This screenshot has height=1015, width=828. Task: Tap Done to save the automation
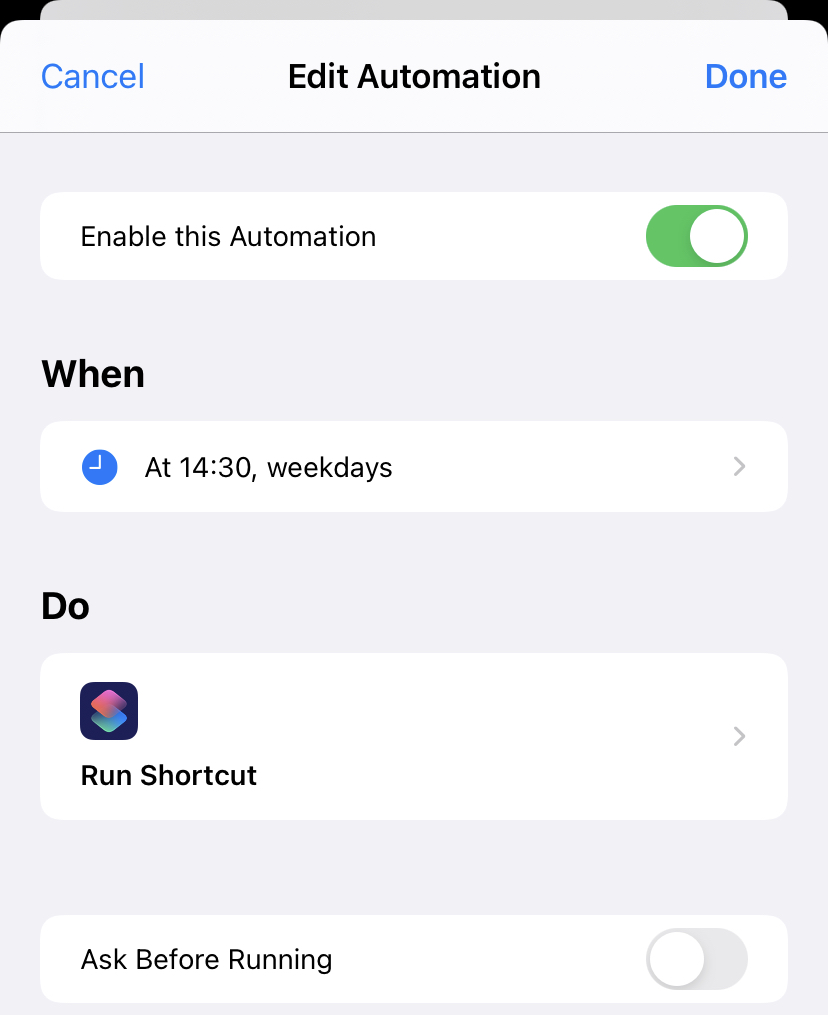click(745, 77)
